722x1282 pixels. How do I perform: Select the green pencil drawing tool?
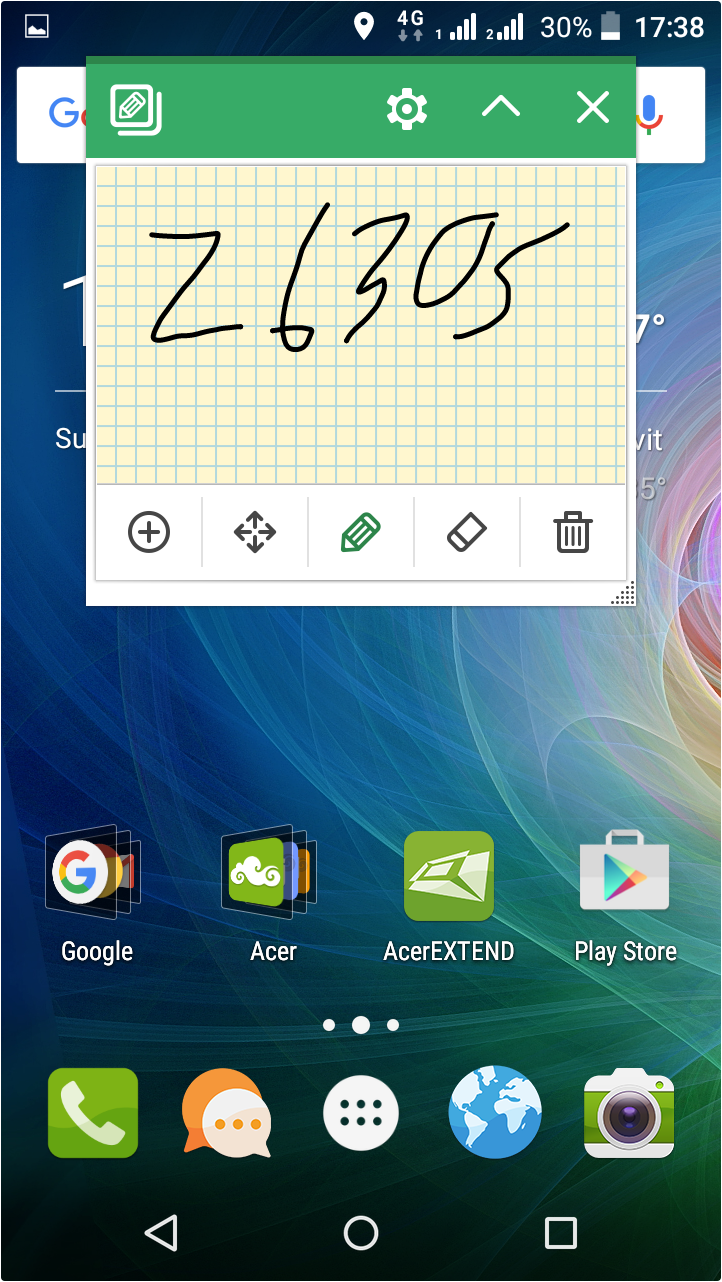pyautogui.click(x=361, y=532)
